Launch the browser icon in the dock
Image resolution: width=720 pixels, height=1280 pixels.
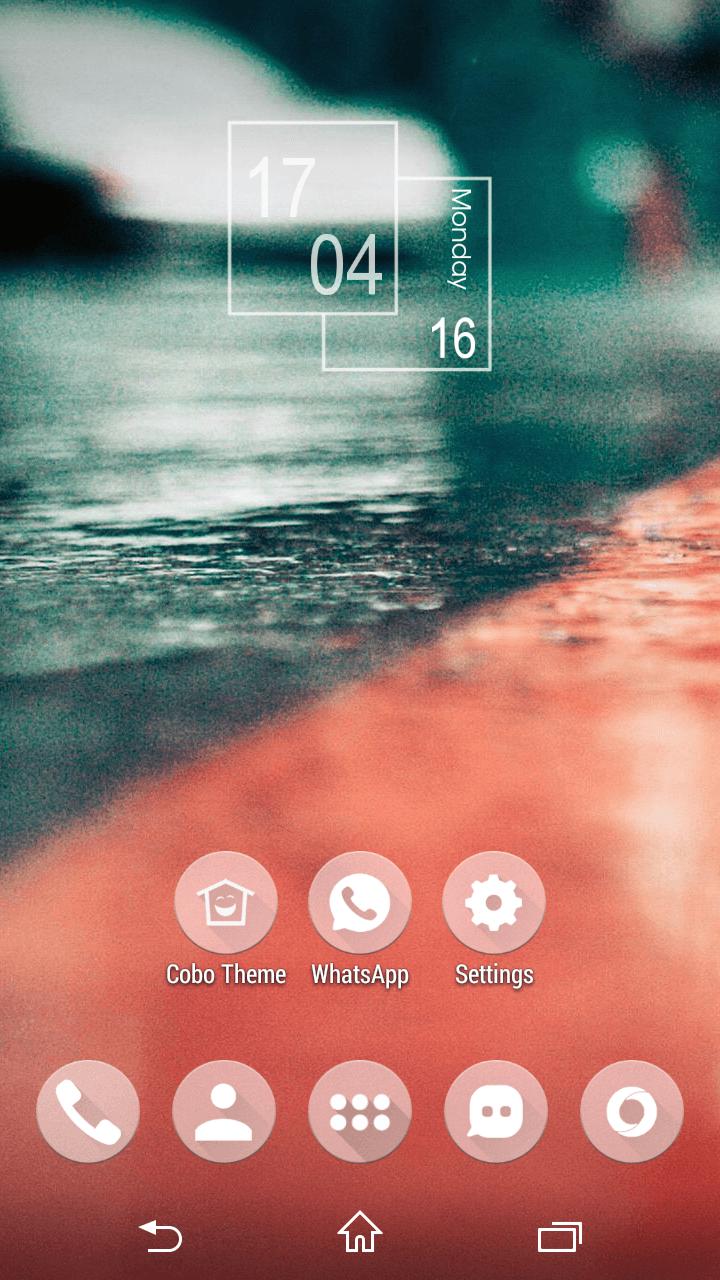coord(632,1112)
